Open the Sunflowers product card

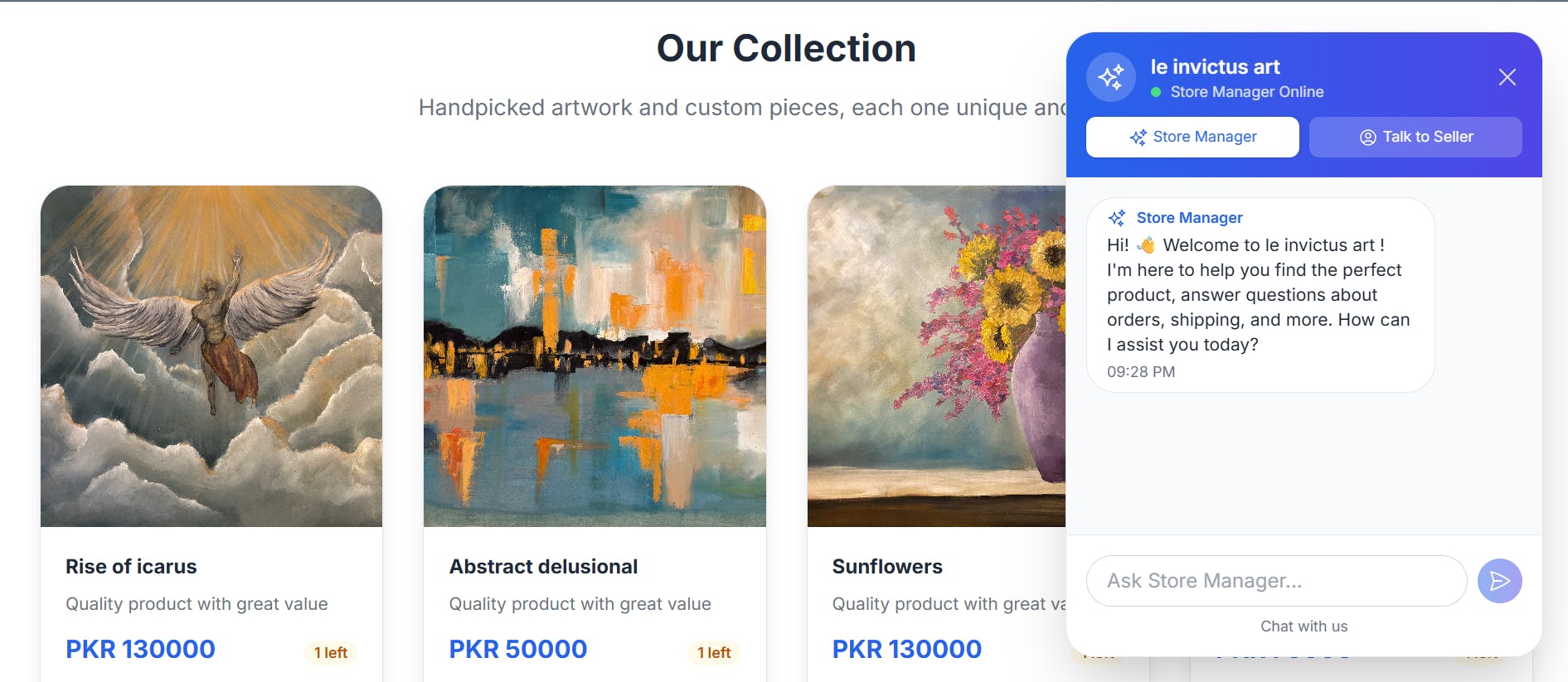coord(935,356)
